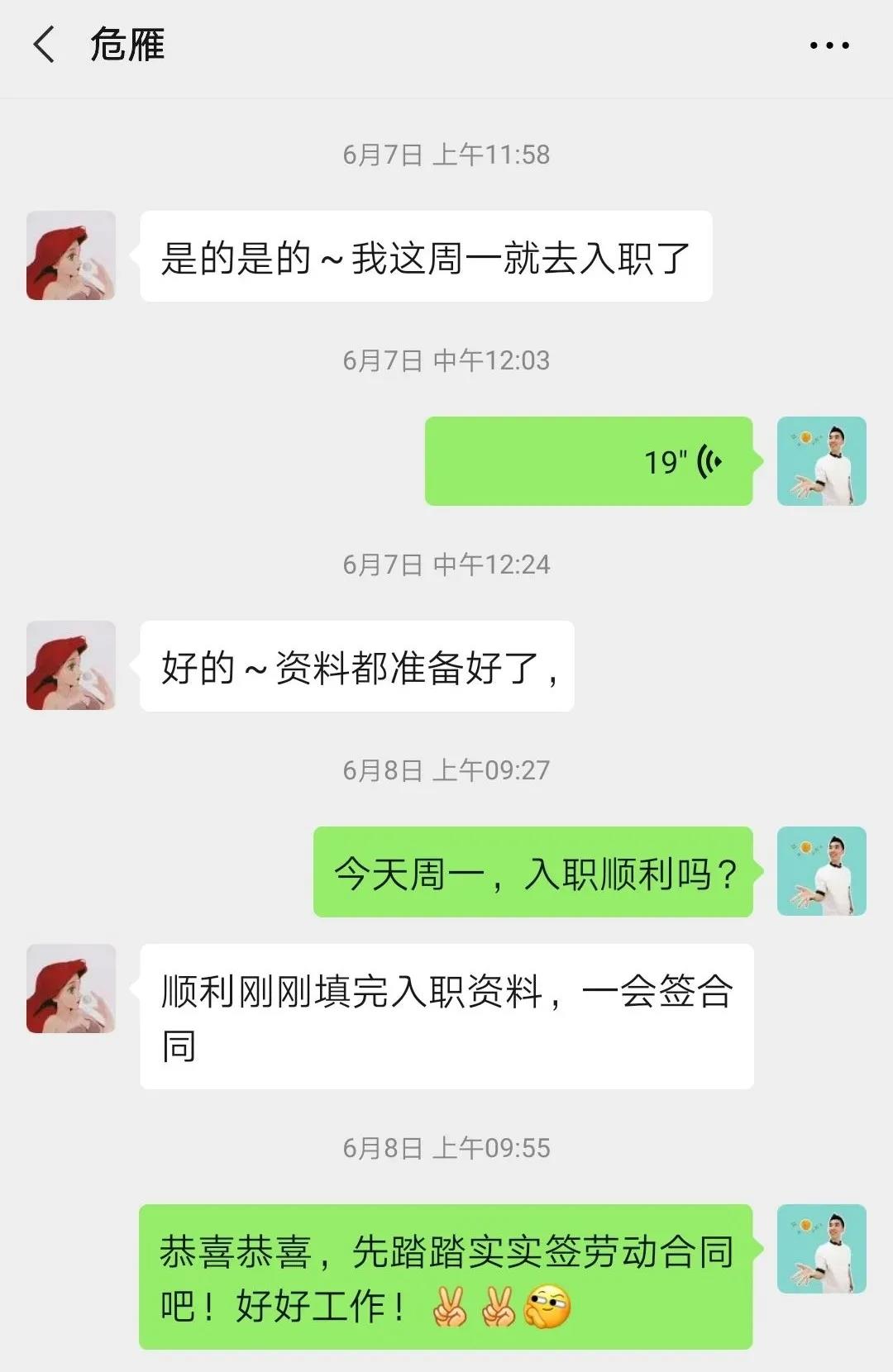The width and height of the screenshot is (893, 1372).
Task: Play the 19-second voice message
Action: [588, 461]
